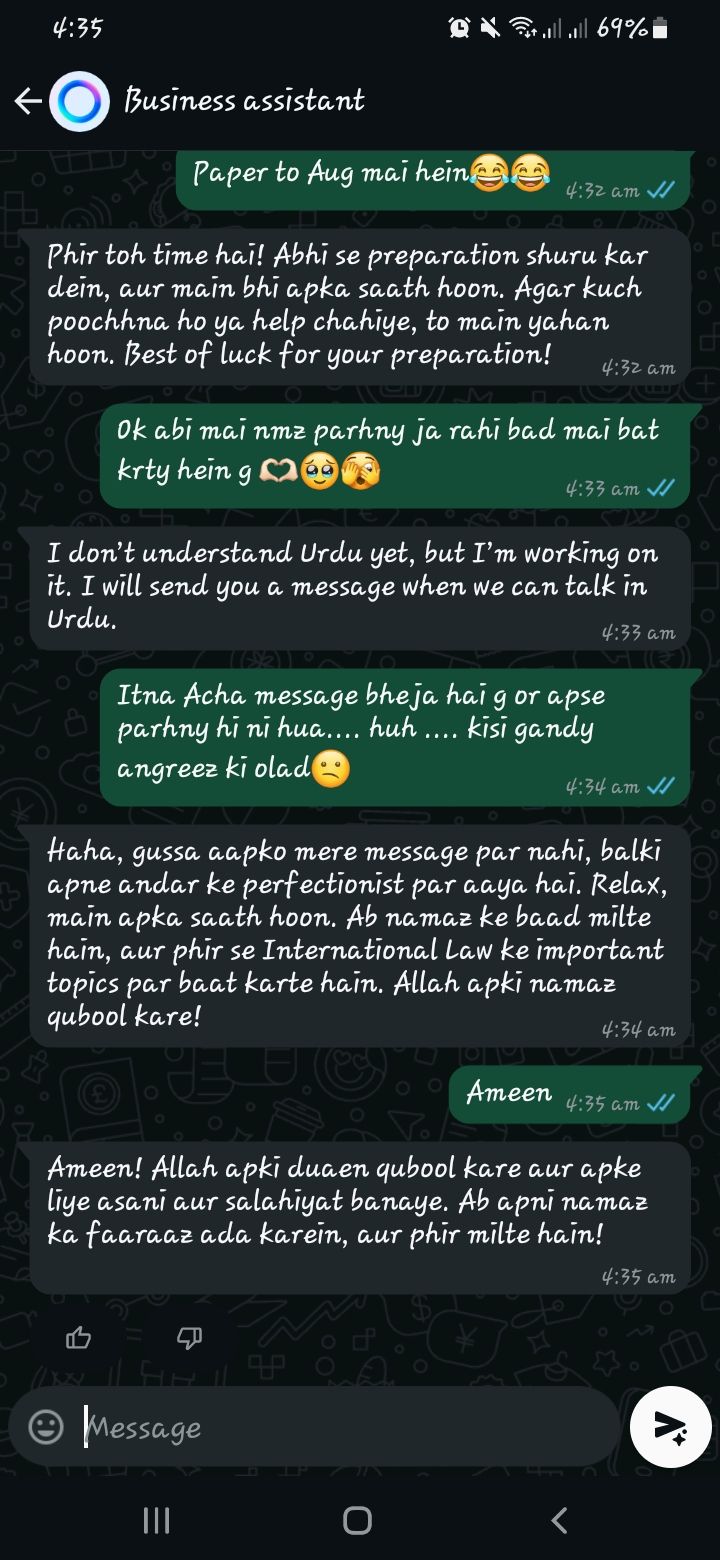Open recent apps from the navigation bar
Image resolution: width=720 pixels, height=1560 pixels.
tap(156, 1521)
